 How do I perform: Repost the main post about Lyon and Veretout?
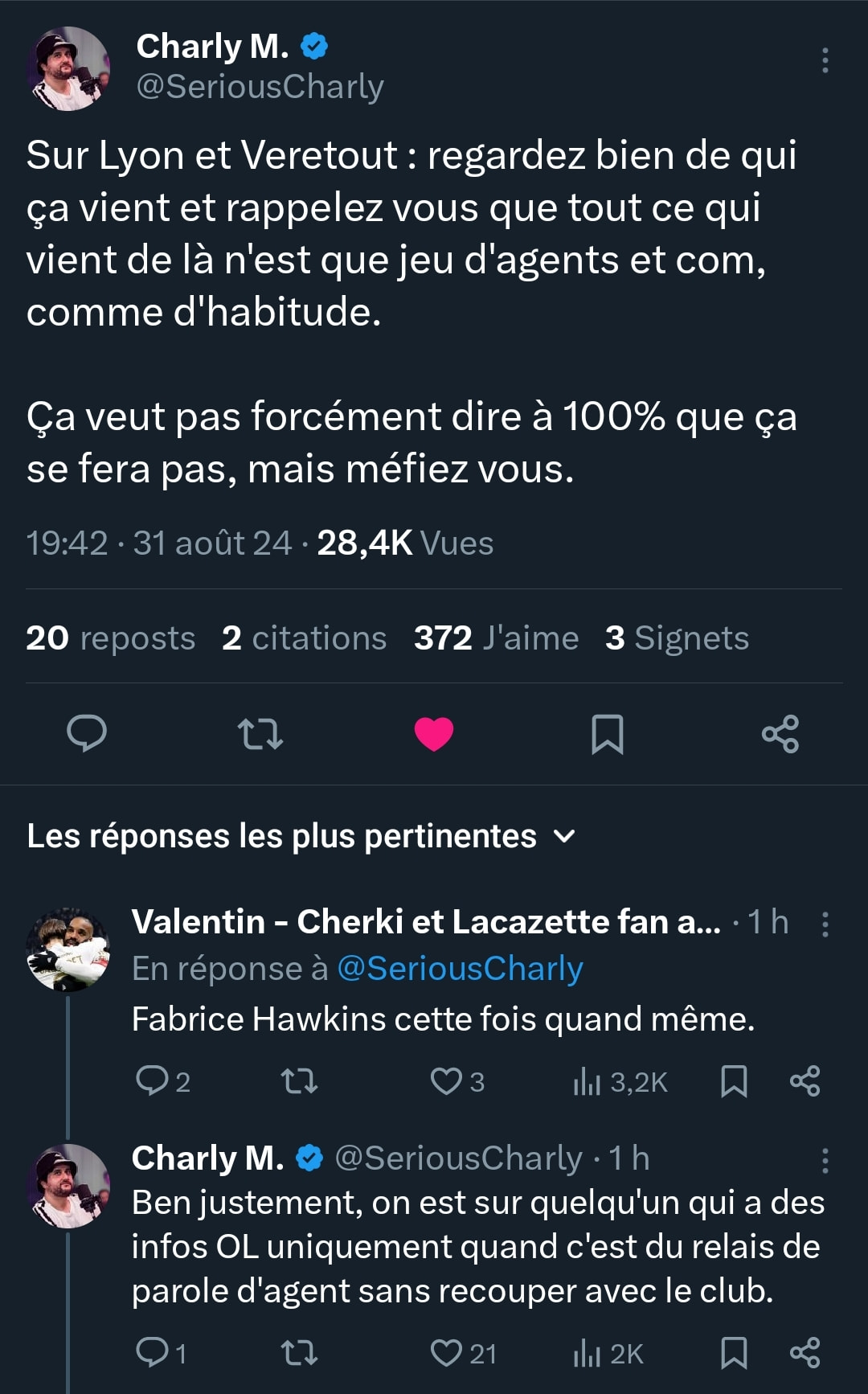[x=260, y=733]
